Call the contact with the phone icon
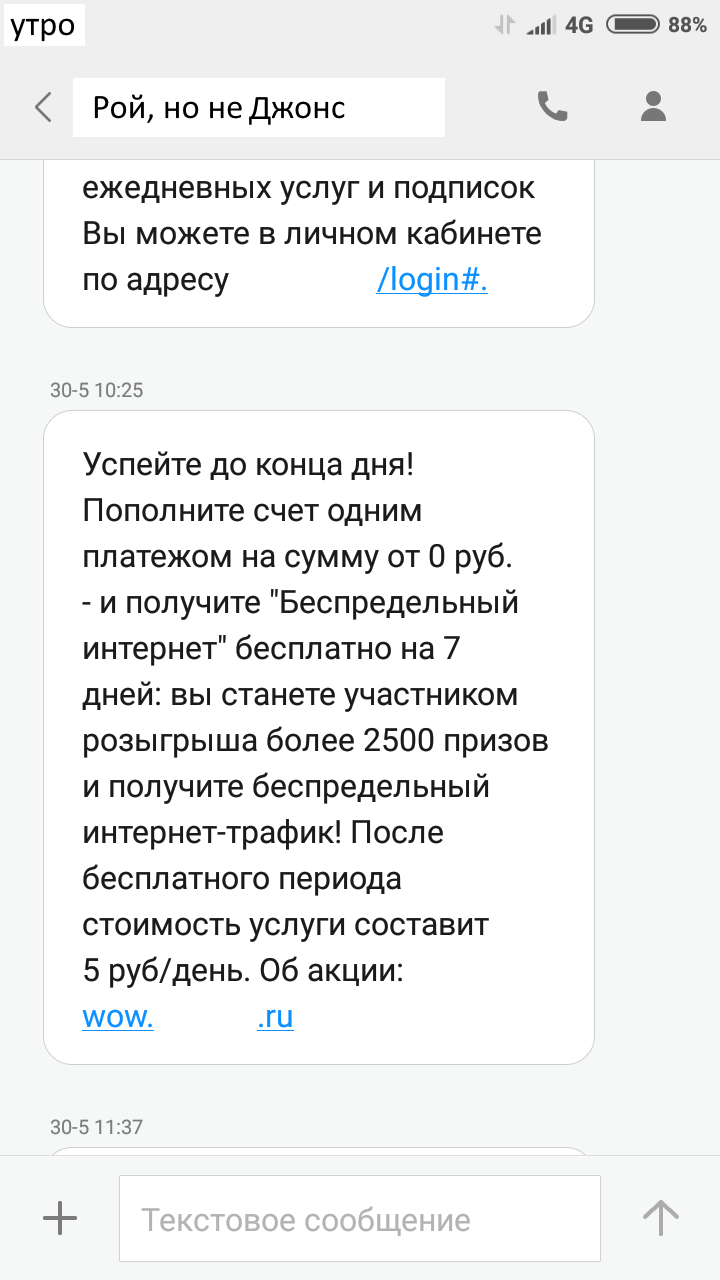This screenshot has height=1280, width=720. (552, 106)
